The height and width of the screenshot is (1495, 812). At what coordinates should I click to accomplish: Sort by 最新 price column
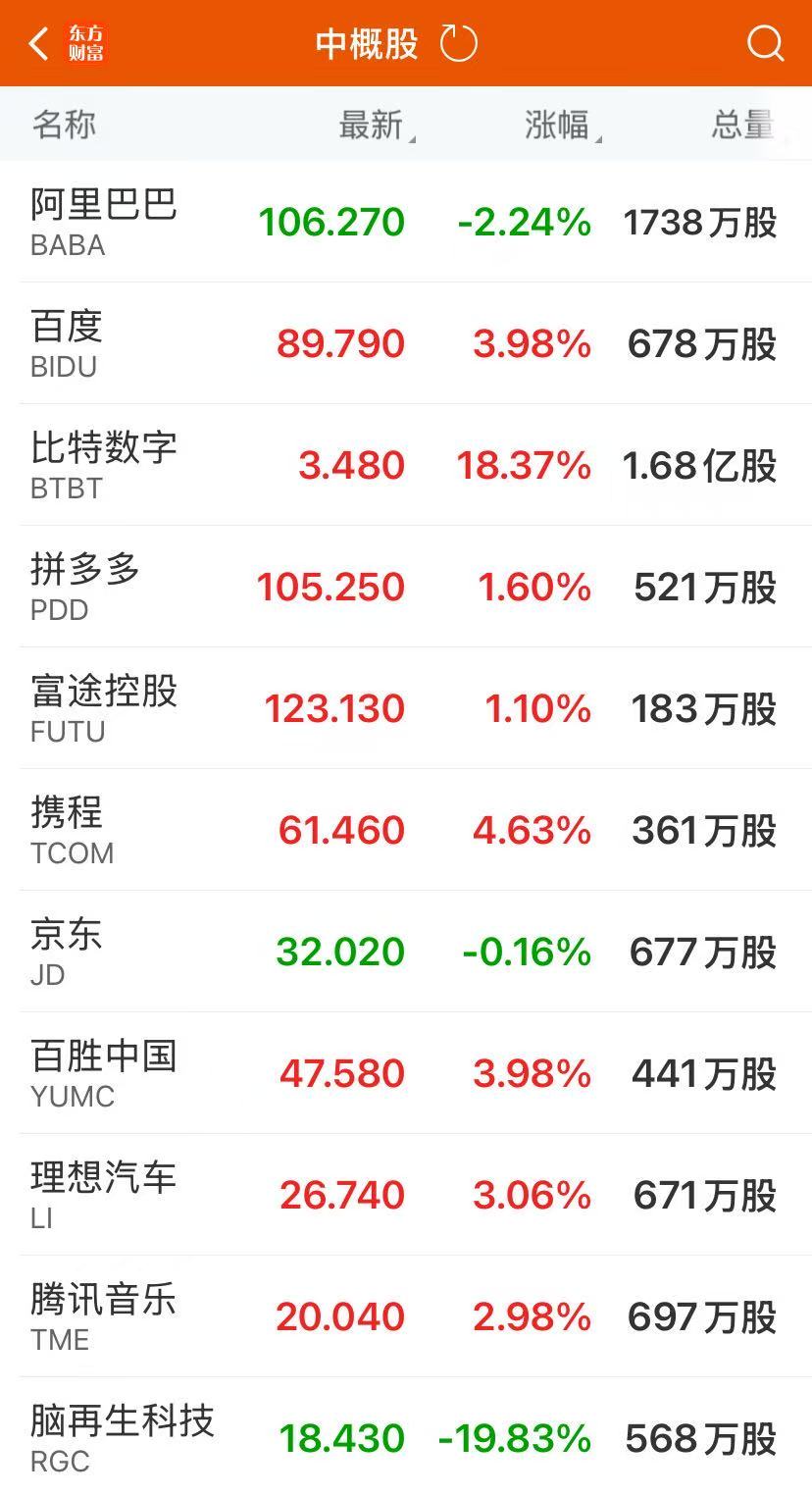click(x=373, y=126)
